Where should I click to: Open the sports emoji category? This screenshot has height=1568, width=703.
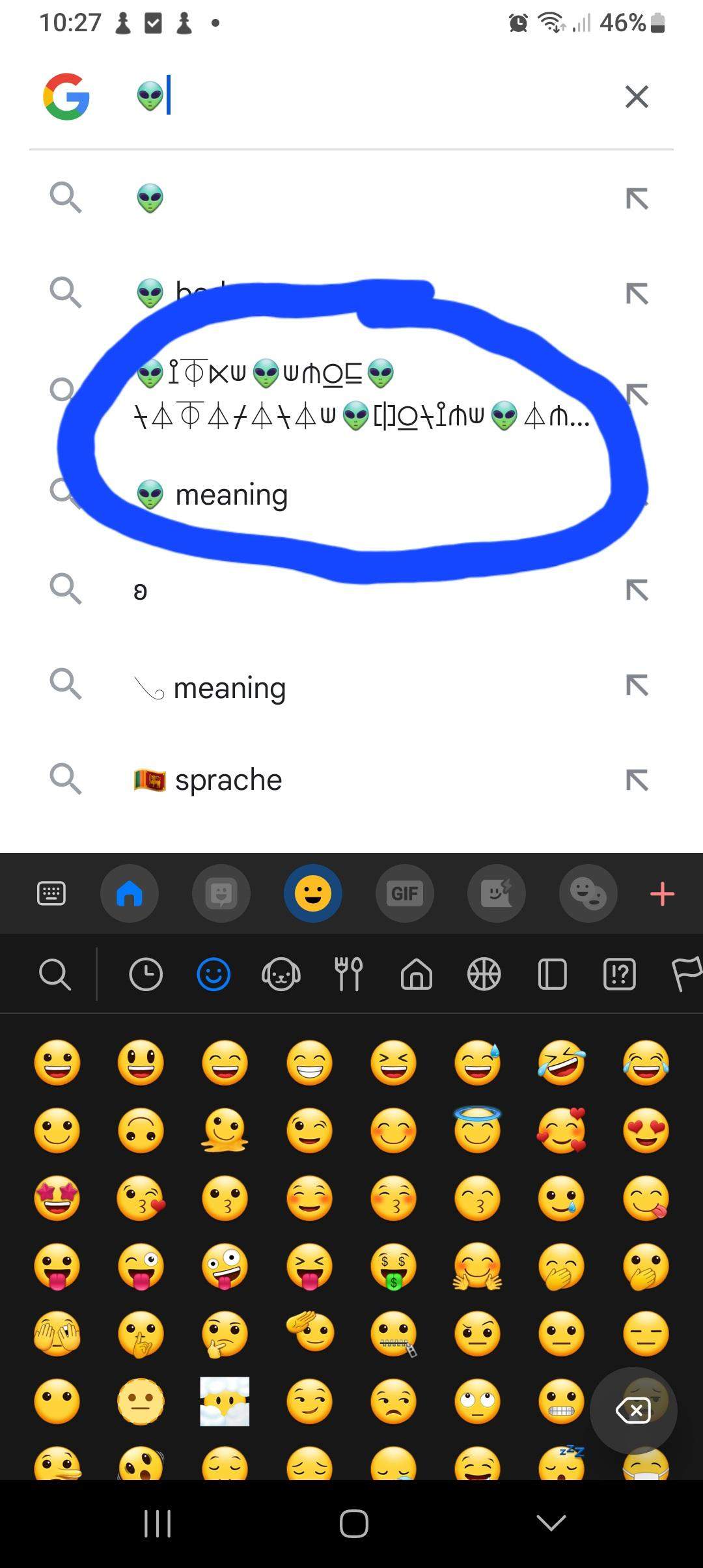point(484,975)
